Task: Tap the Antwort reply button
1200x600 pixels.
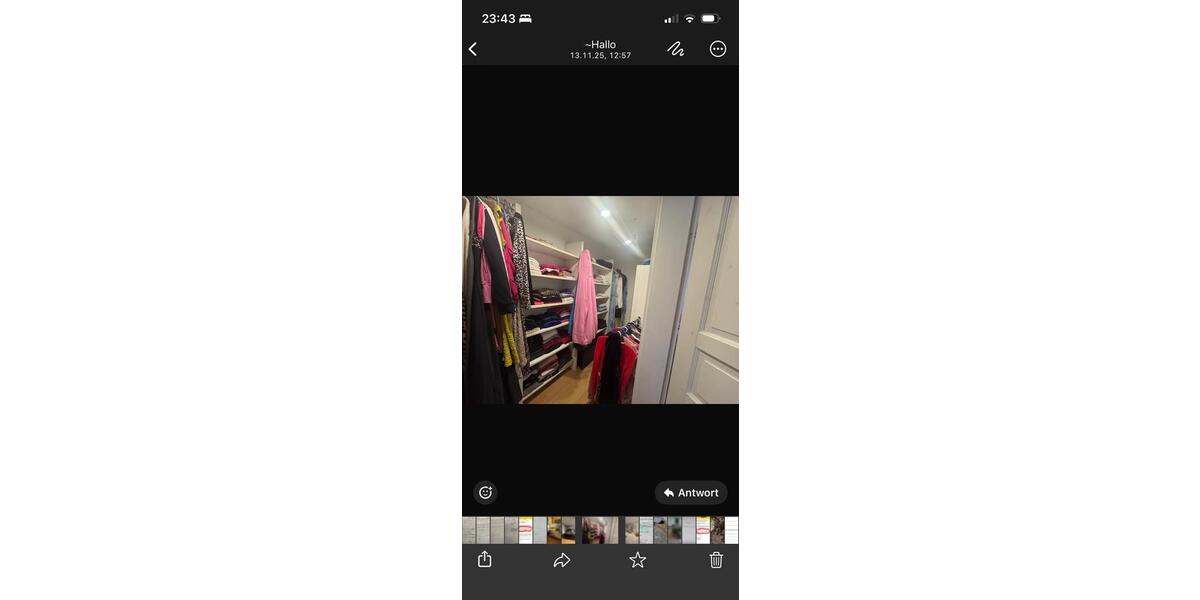Action: (691, 492)
